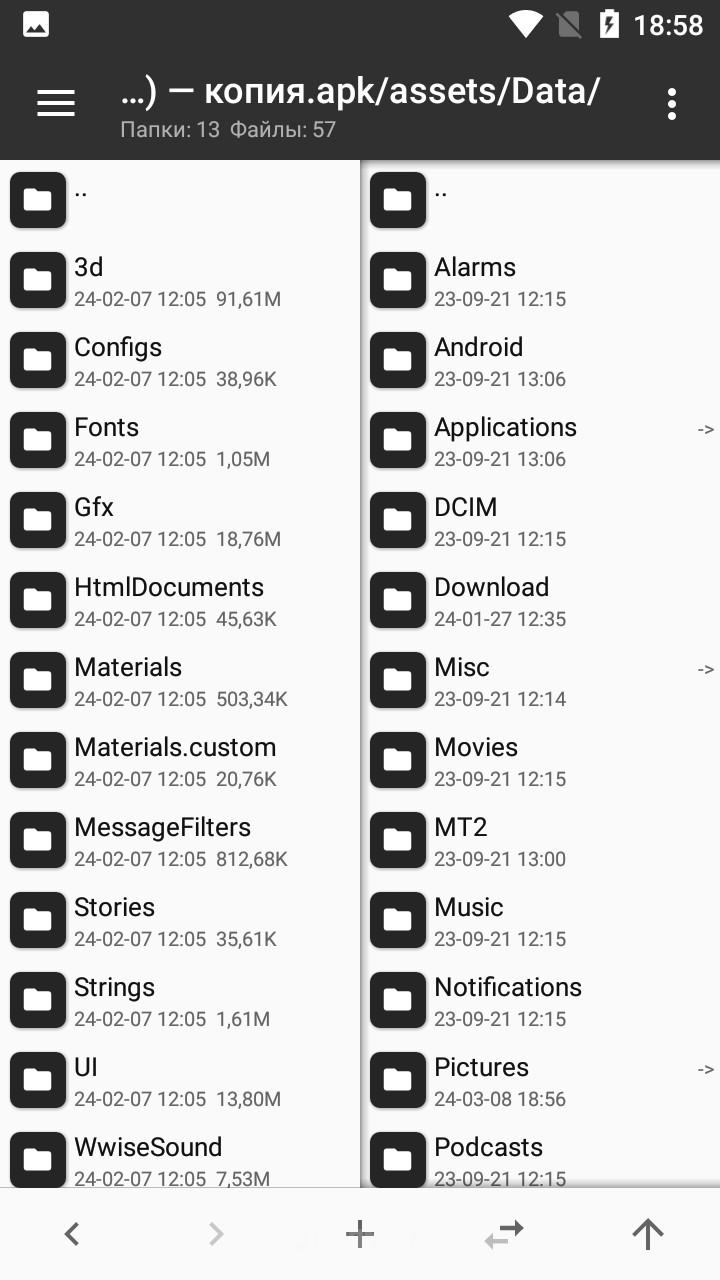The height and width of the screenshot is (1280, 720).
Task: Go up one level with the up arrow
Action: 648,1234
